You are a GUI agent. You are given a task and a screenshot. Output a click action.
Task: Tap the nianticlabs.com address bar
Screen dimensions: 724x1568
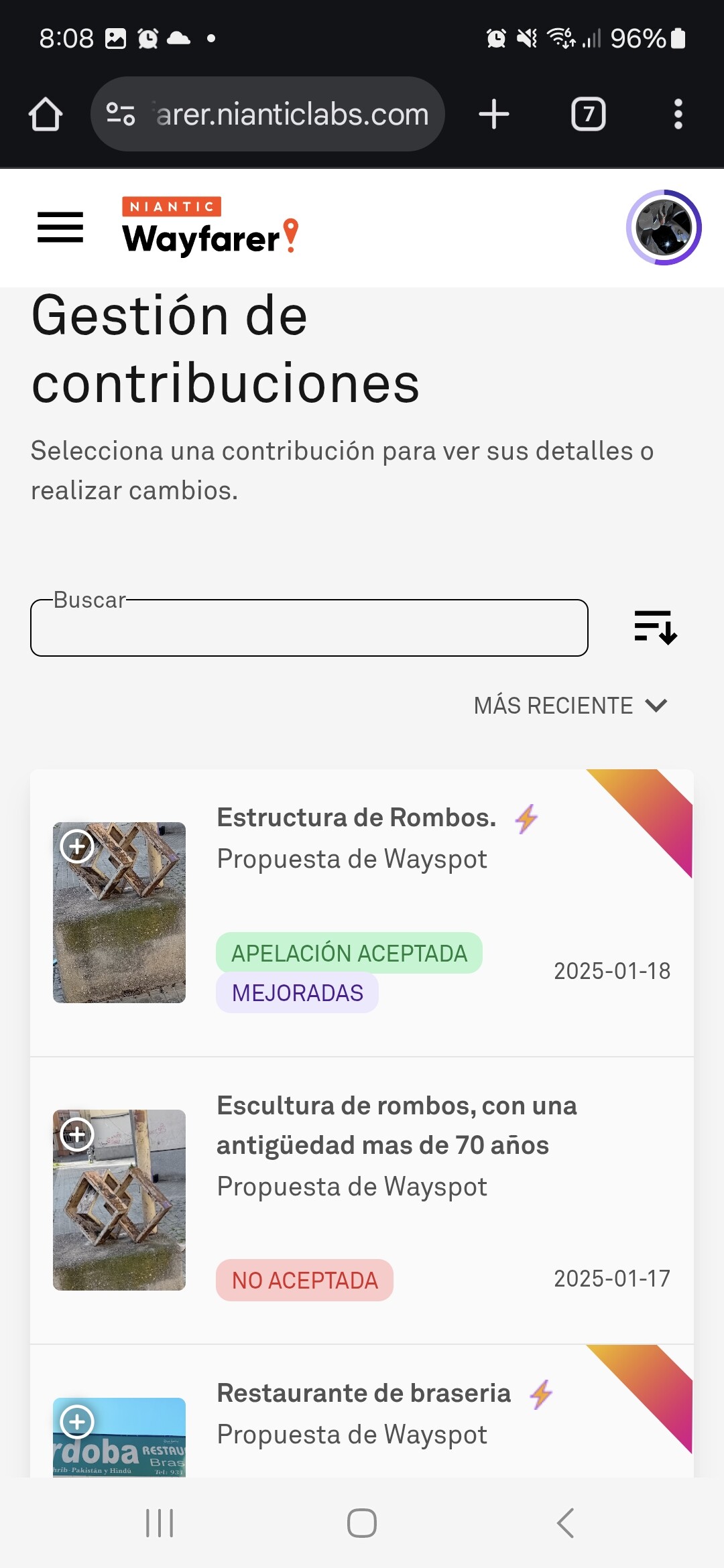[x=267, y=114]
